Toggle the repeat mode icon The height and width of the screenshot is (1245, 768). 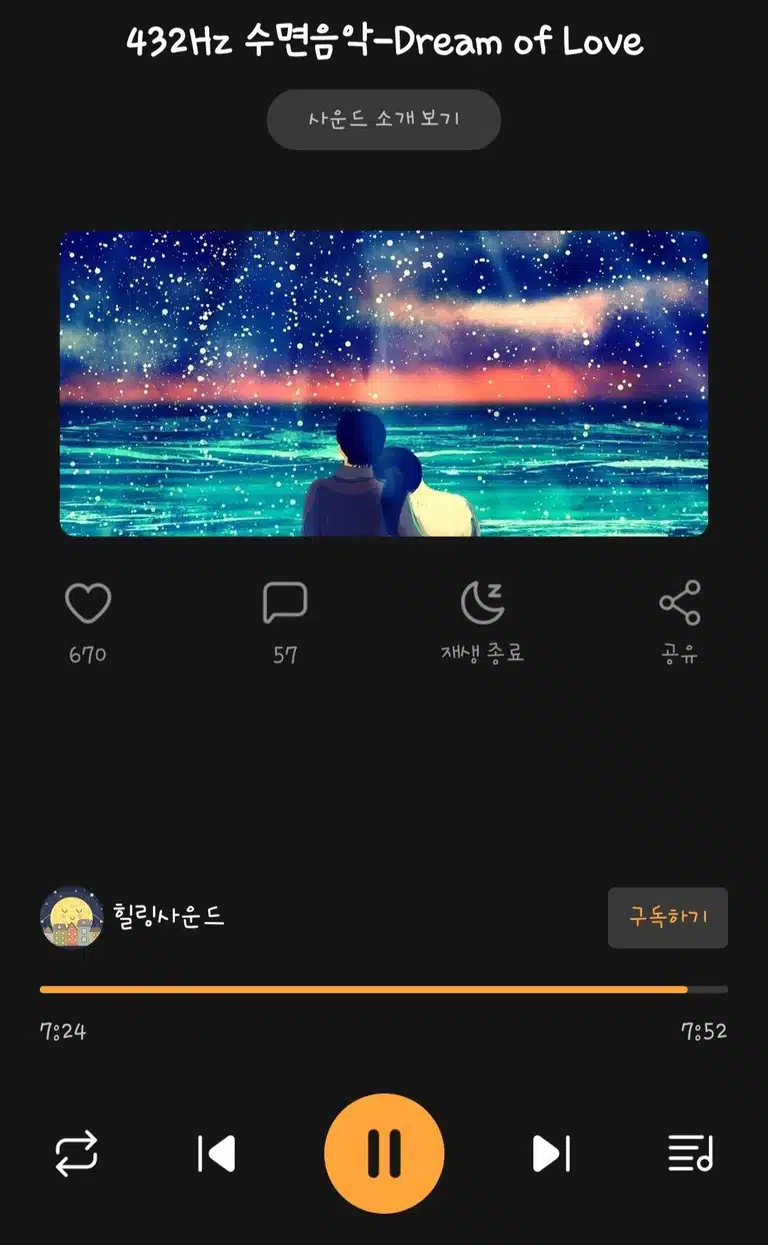(76, 1153)
